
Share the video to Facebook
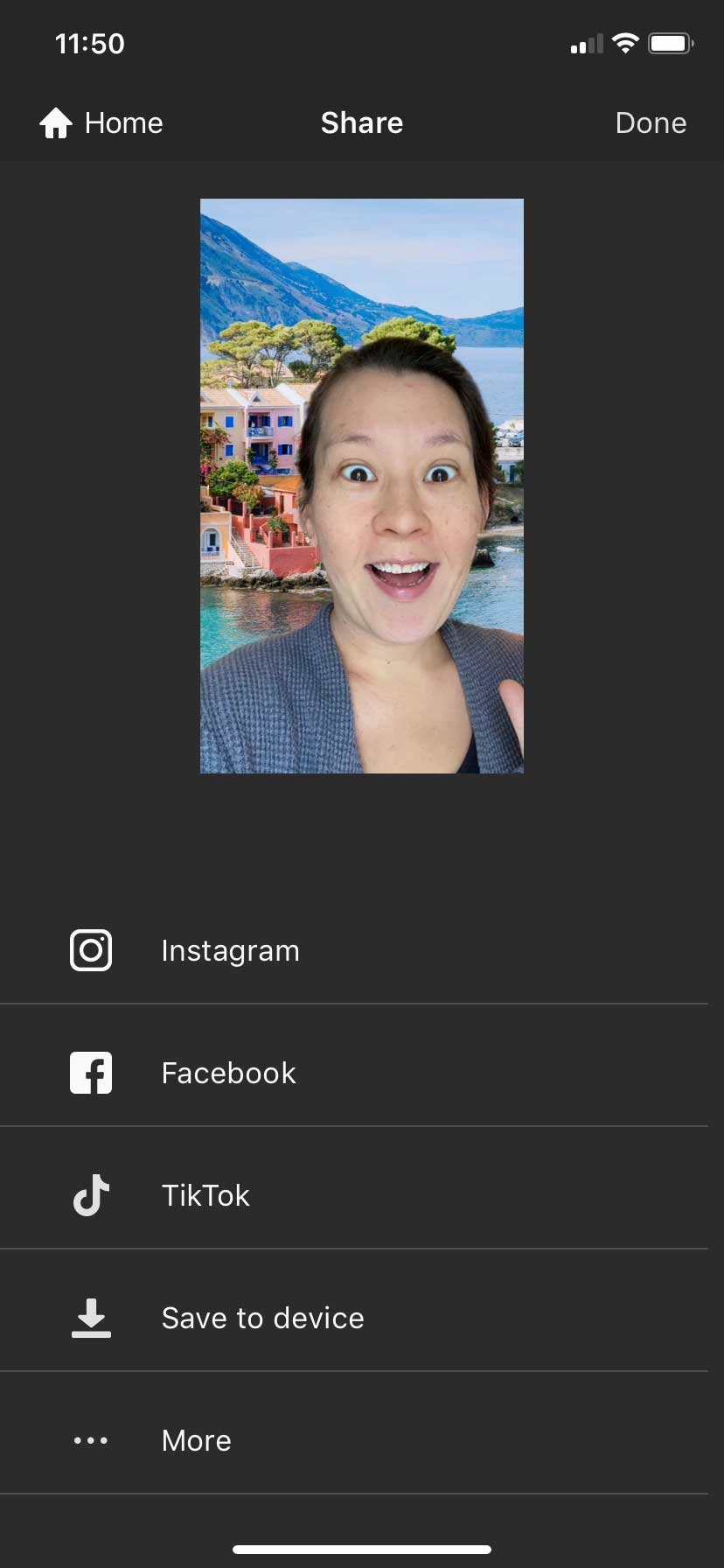[x=227, y=1073]
